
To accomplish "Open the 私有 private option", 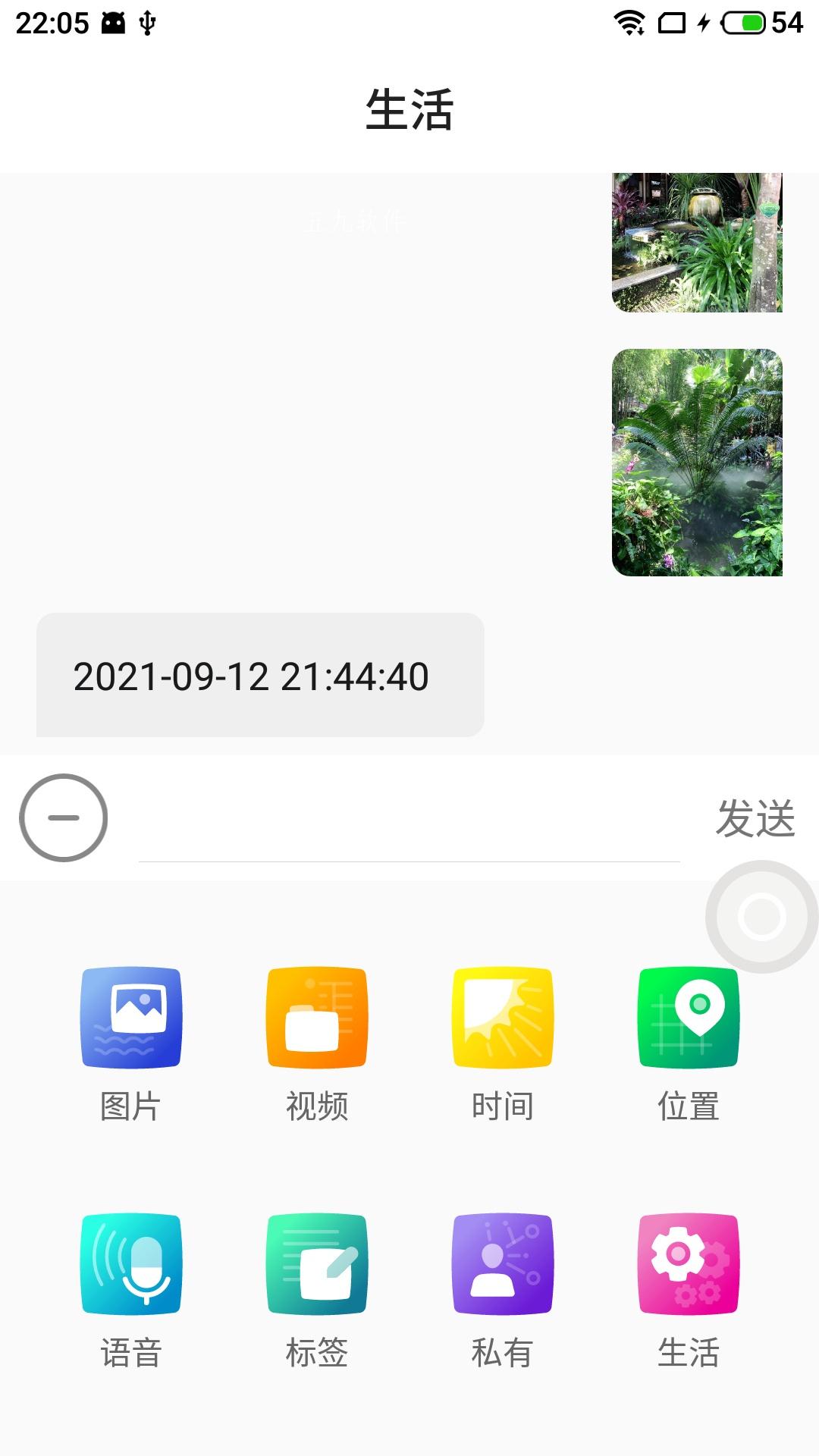I will tap(502, 1264).
